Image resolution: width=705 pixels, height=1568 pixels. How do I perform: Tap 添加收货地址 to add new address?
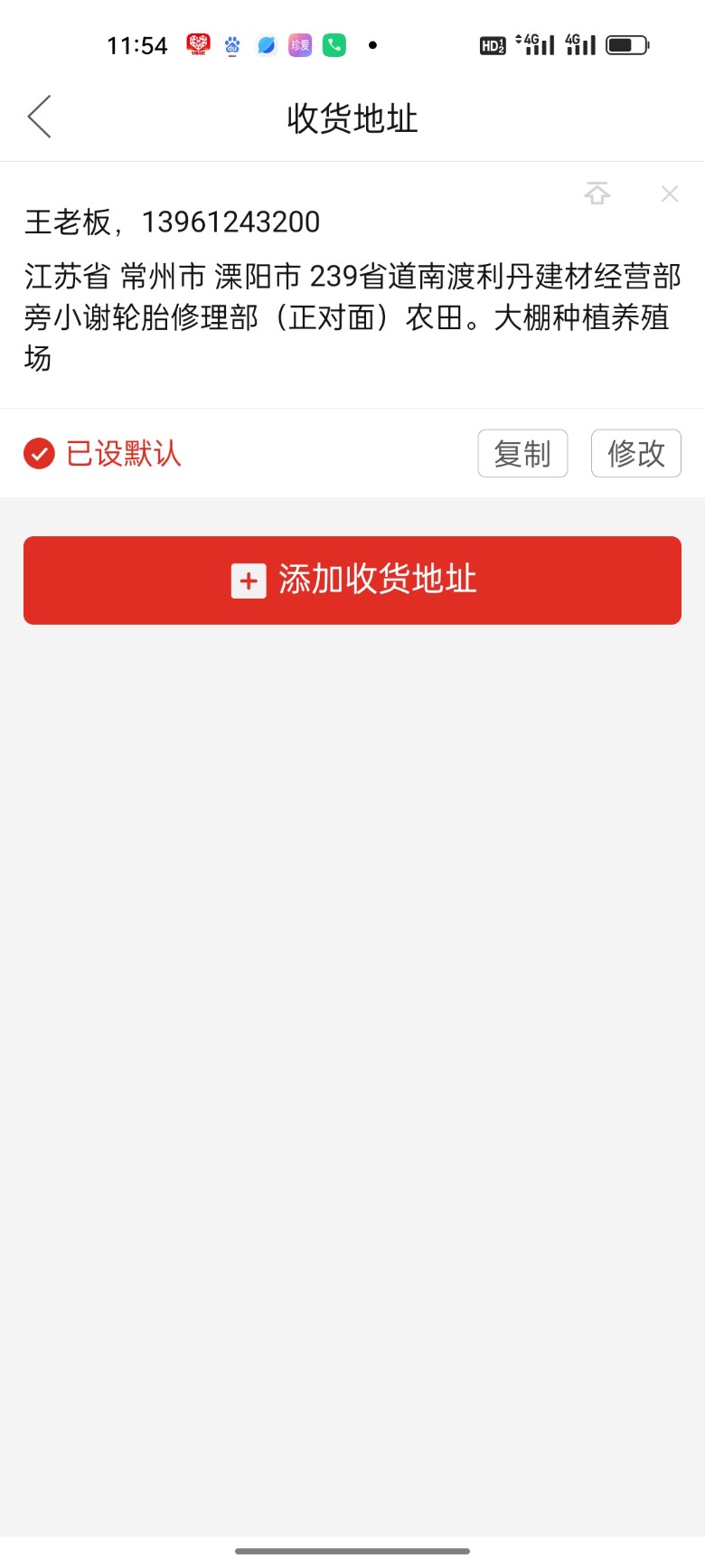[x=352, y=581]
